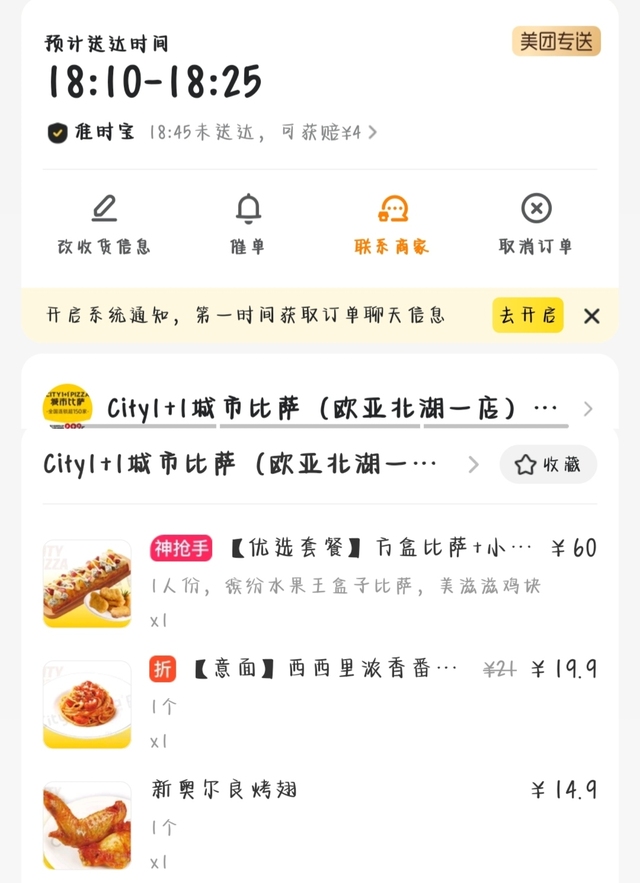Viewport: 640px width, 883px height.
Task: Tap 收藏 to favorite the store
Action: pyautogui.click(x=548, y=465)
